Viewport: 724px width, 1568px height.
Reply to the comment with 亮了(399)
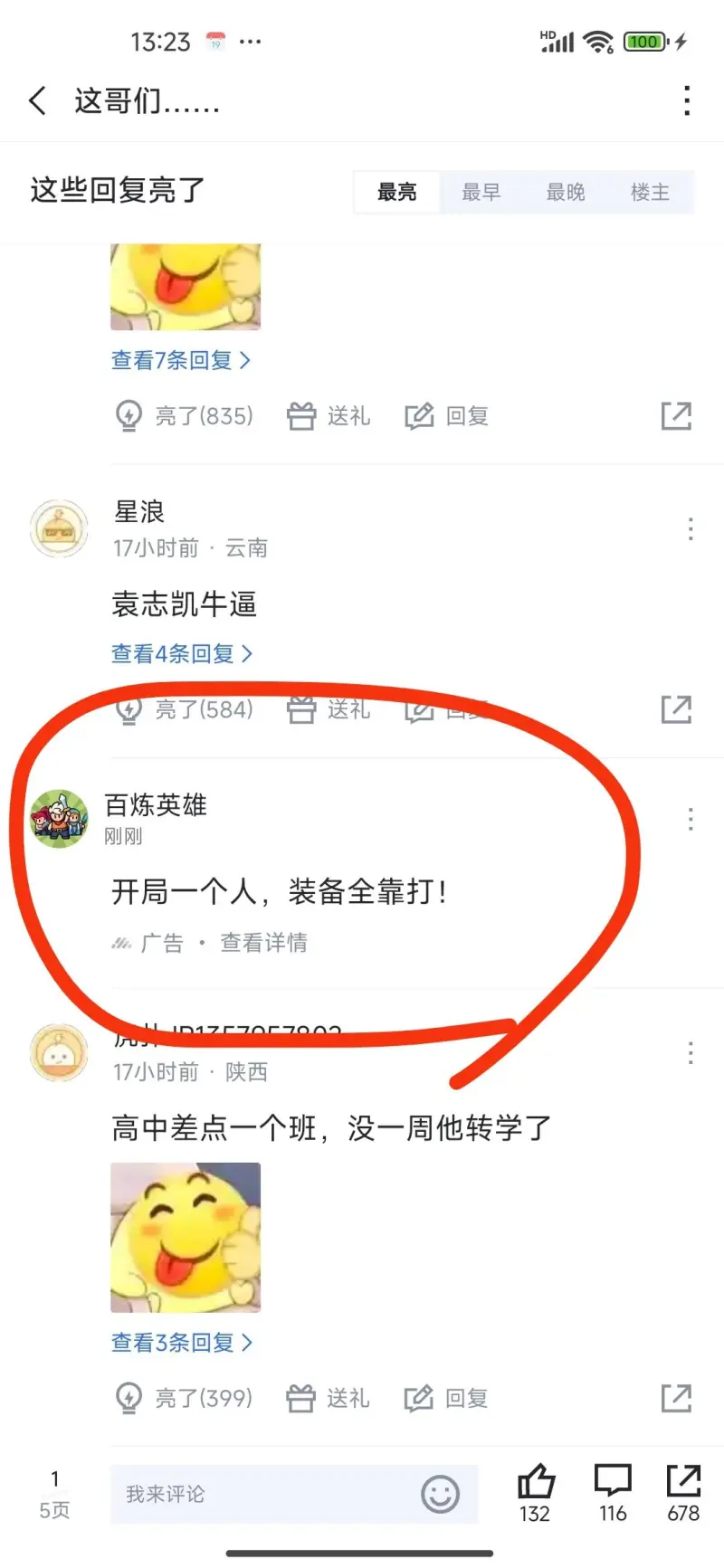click(x=446, y=1398)
